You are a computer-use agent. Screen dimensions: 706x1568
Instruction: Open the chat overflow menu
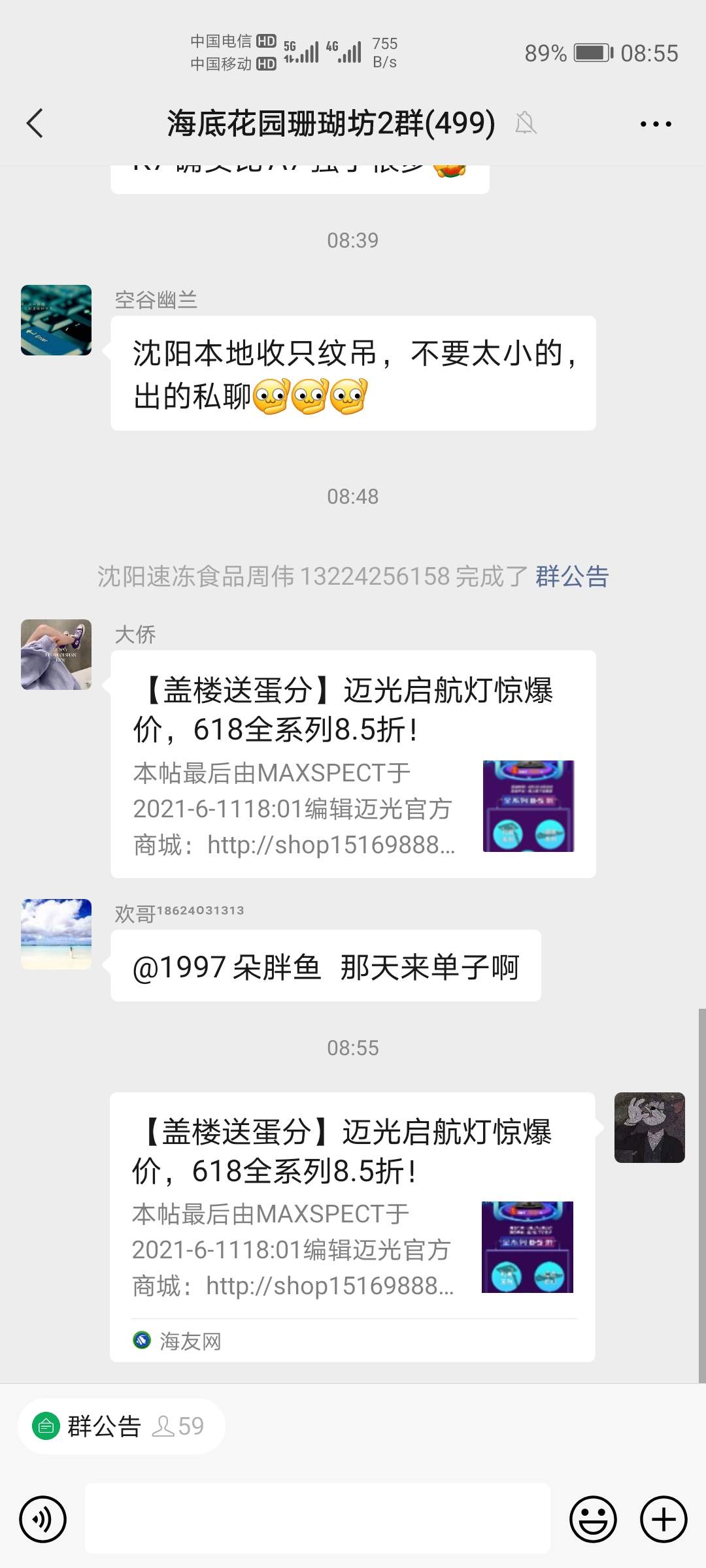point(655,123)
